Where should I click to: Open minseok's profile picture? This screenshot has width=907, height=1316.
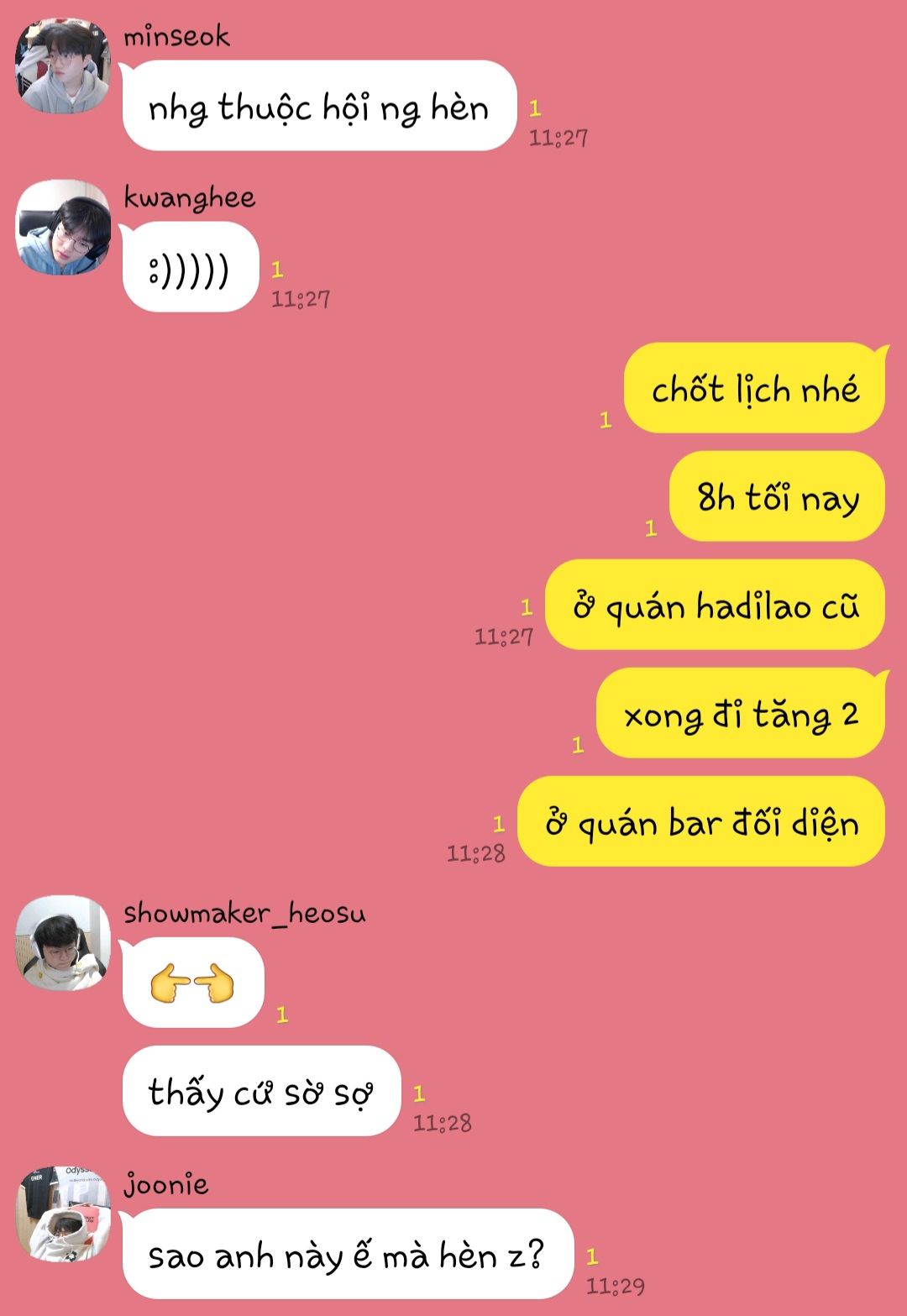pyautogui.click(x=63, y=66)
